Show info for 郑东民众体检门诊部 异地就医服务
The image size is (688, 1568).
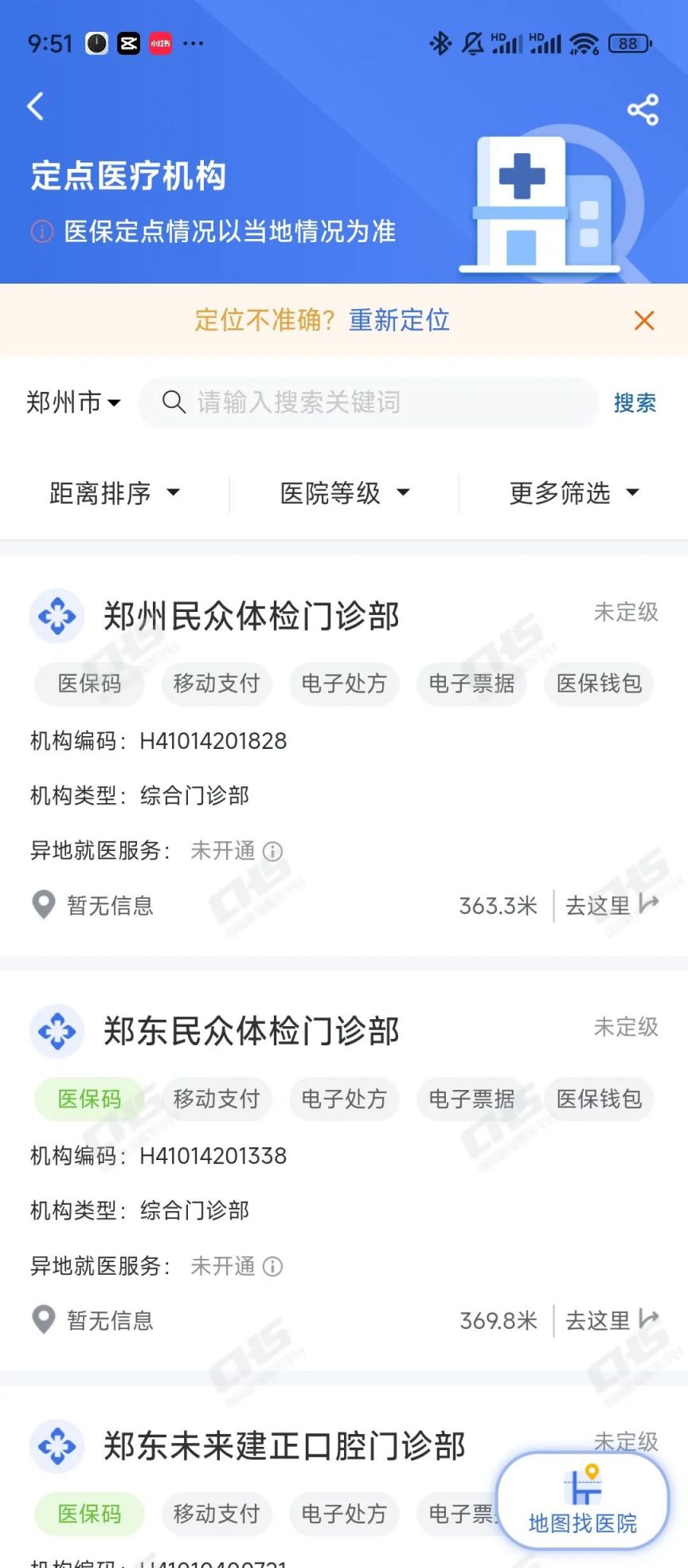(x=272, y=1267)
